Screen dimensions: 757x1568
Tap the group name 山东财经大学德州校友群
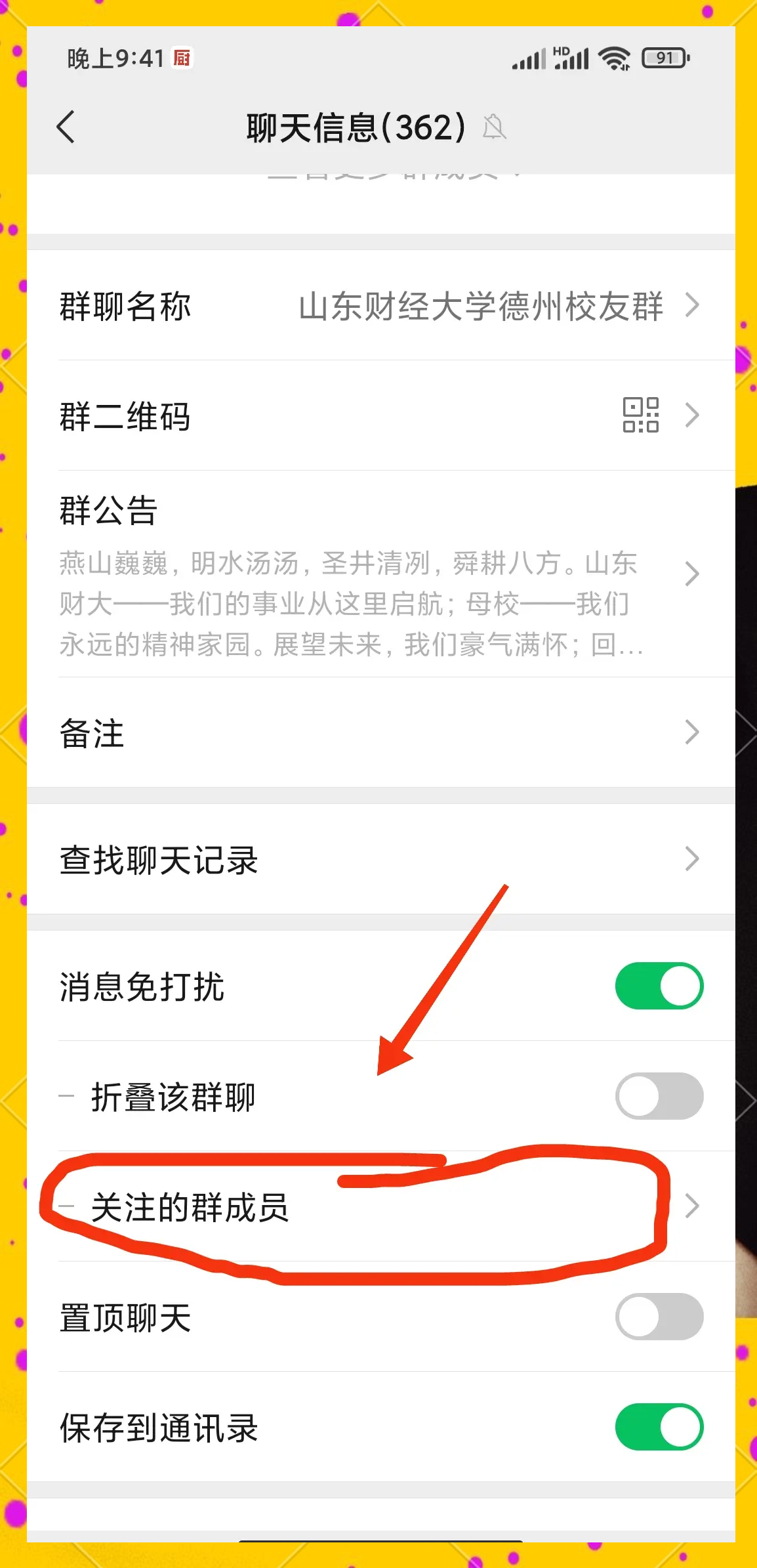[480, 306]
